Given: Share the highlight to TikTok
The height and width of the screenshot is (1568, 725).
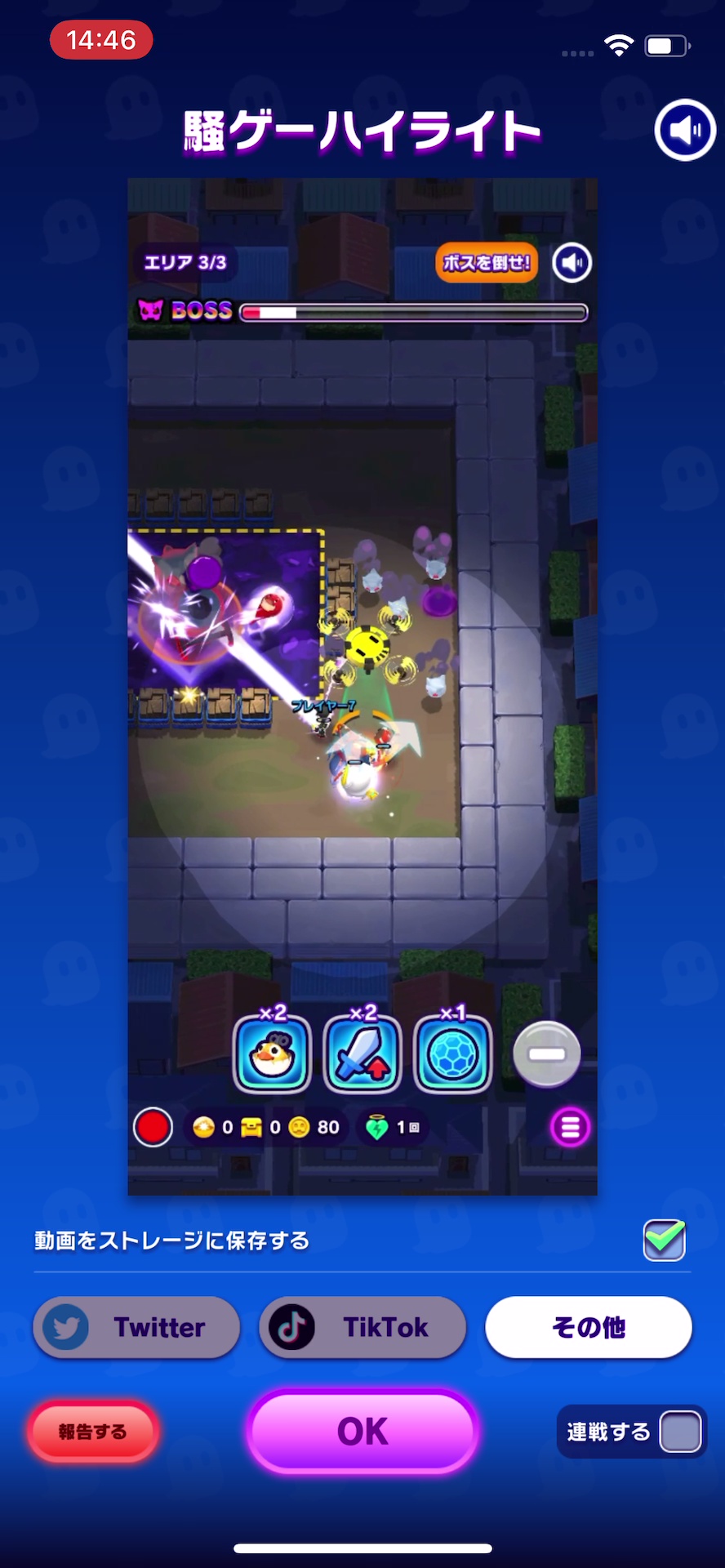Looking at the screenshot, I should [x=362, y=1327].
